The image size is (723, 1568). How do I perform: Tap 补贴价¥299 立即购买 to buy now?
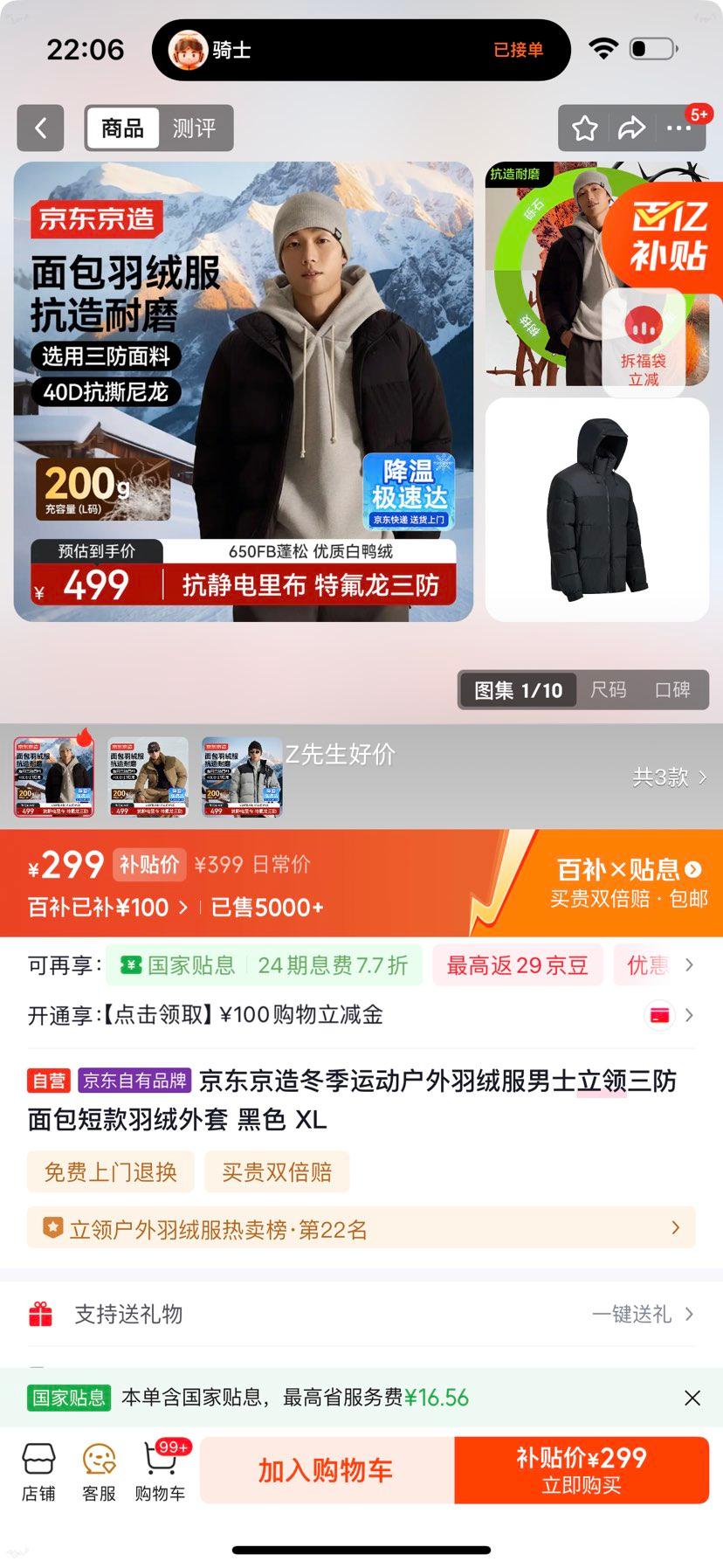(580, 1469)
